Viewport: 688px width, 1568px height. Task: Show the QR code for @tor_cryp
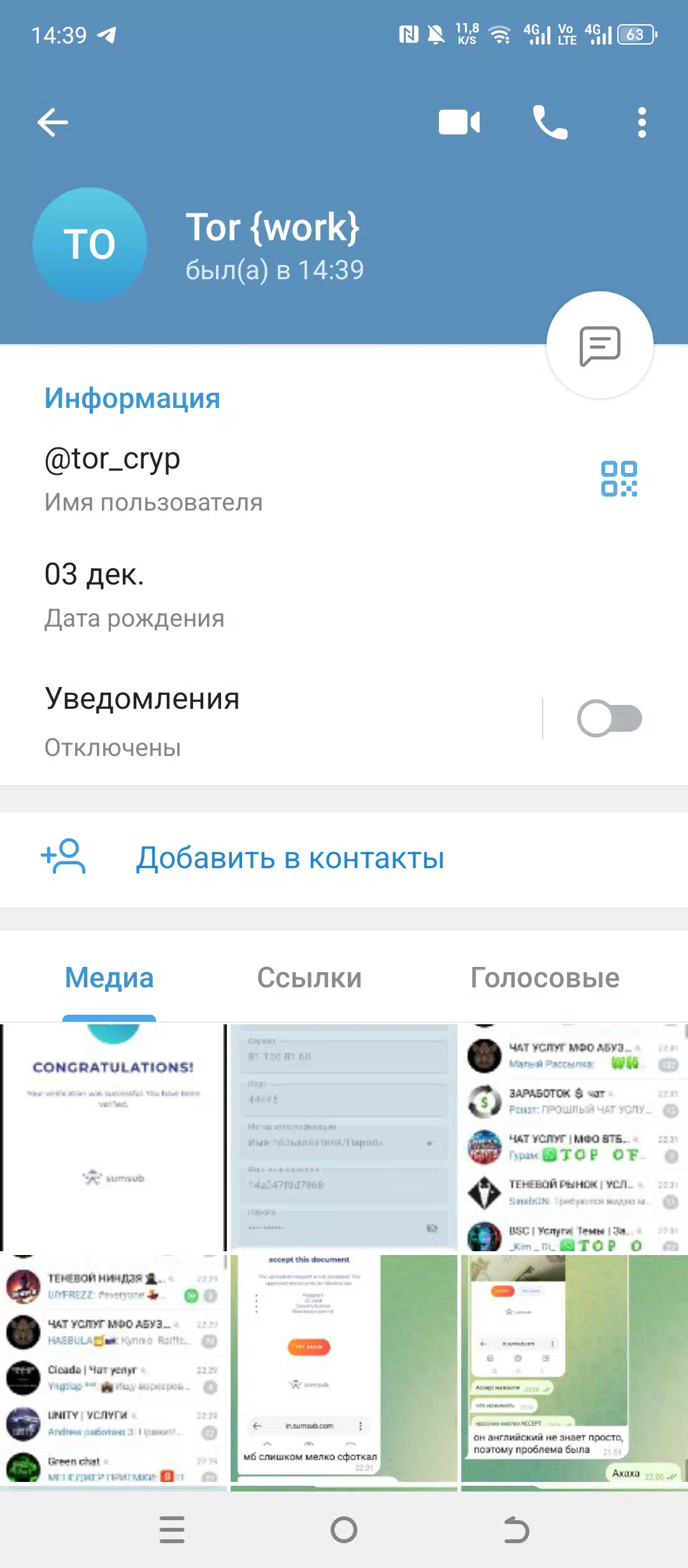click(x=619, y=479)
